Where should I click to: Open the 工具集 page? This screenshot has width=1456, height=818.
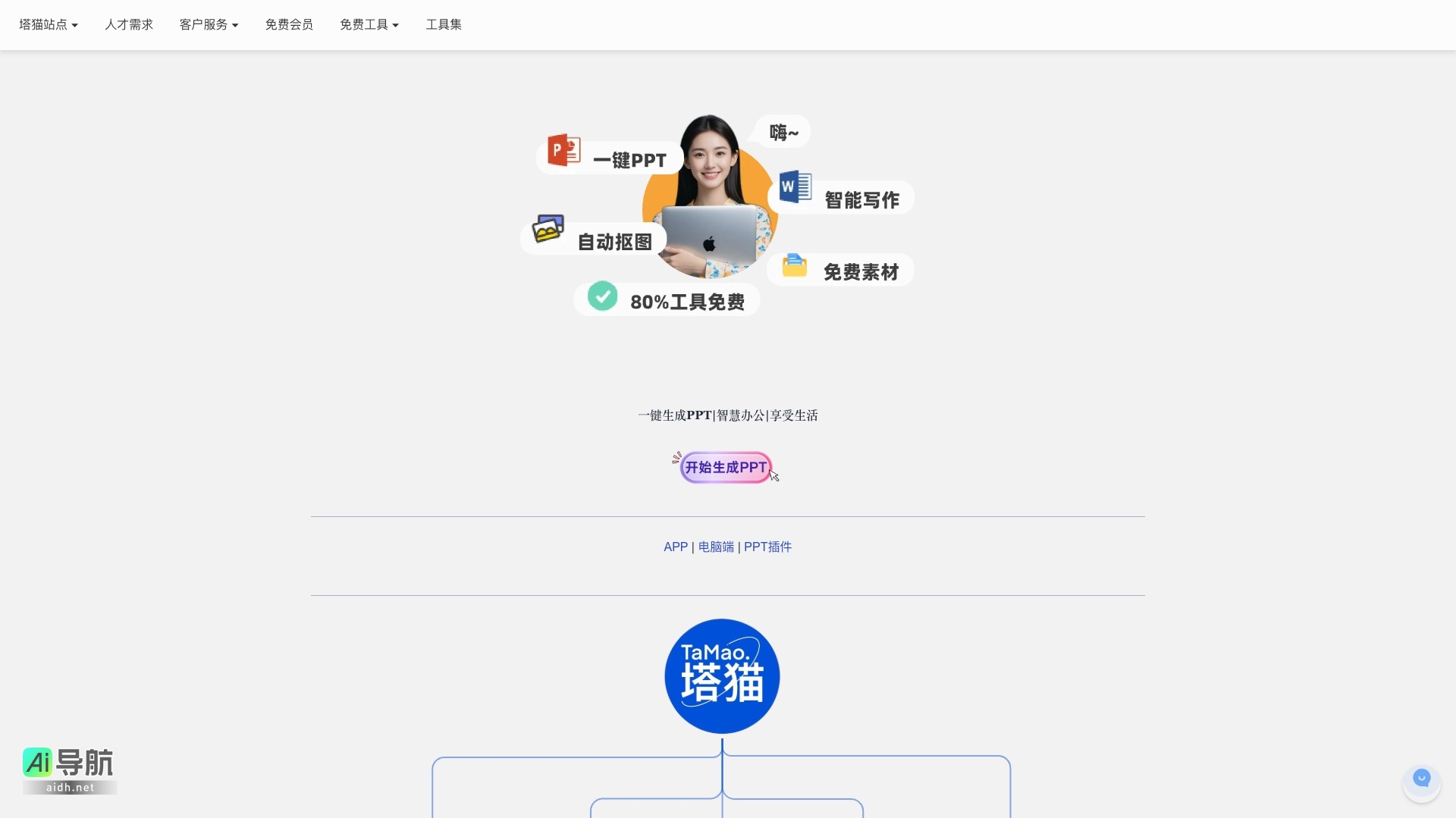pyautogui.click(x=444, y=24)
